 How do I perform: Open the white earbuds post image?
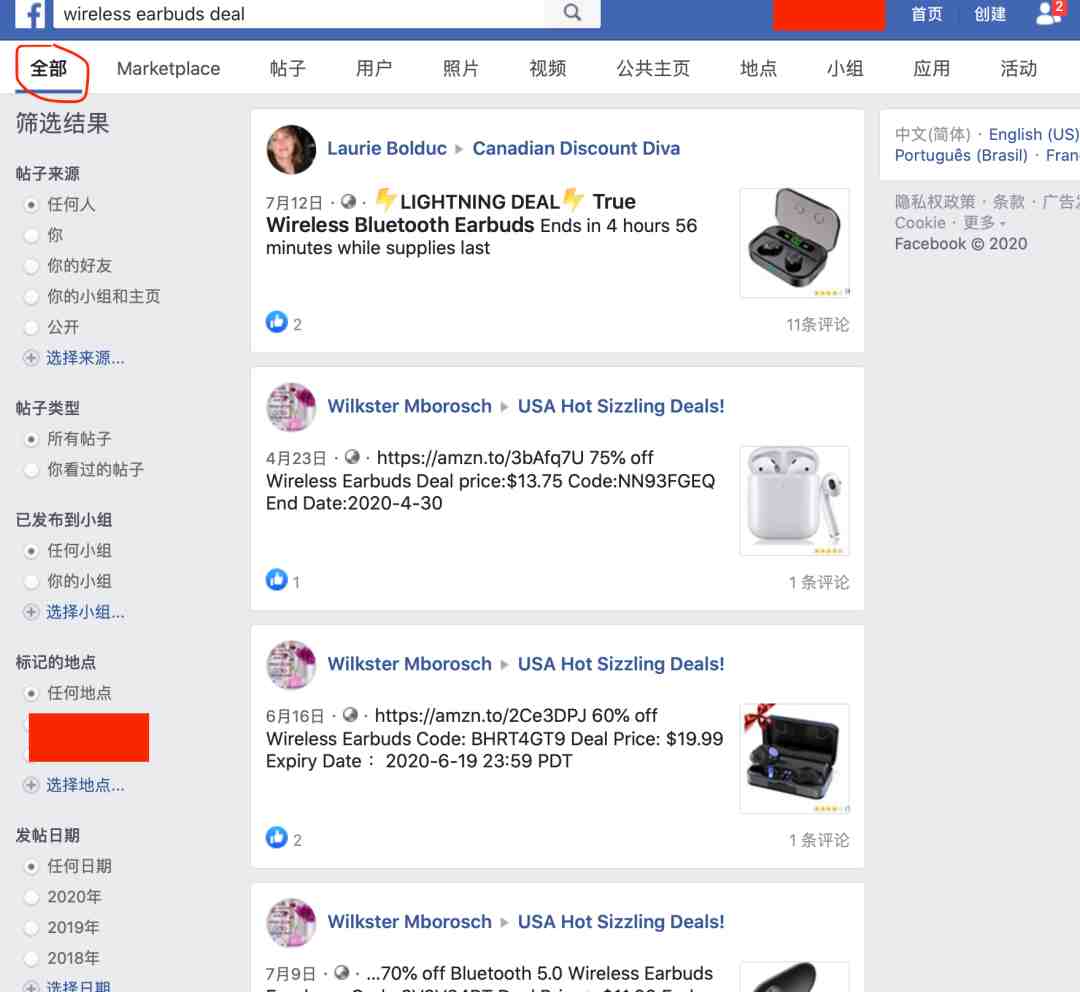[x=794, y=500]
